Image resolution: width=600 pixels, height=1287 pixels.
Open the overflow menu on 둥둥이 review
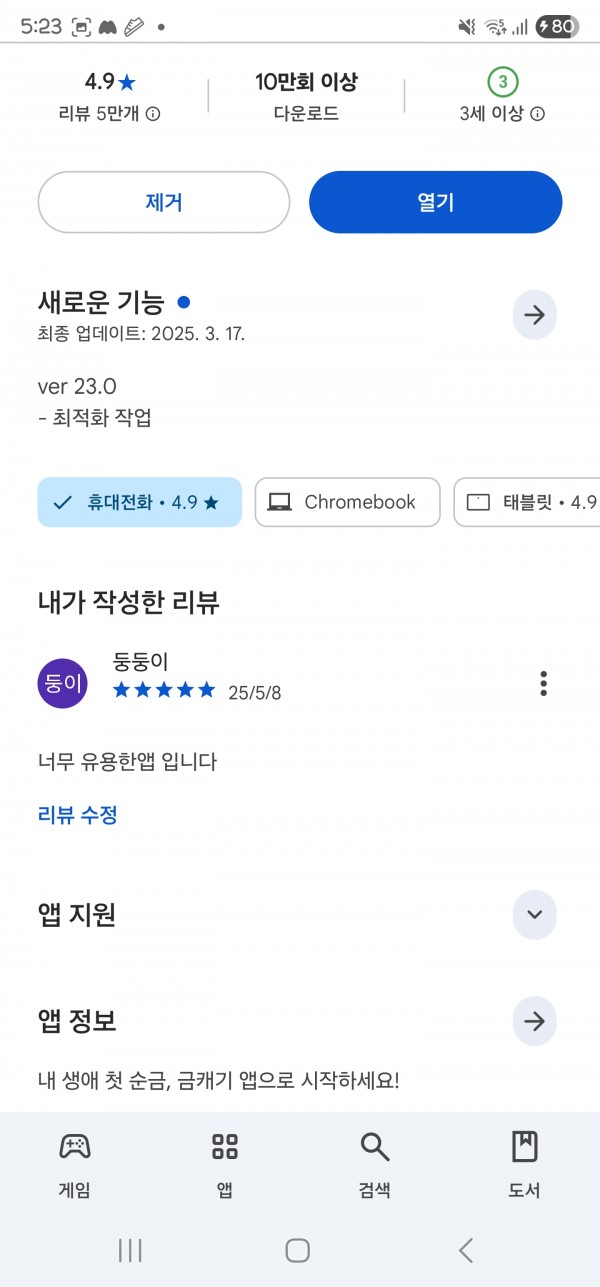543,684
